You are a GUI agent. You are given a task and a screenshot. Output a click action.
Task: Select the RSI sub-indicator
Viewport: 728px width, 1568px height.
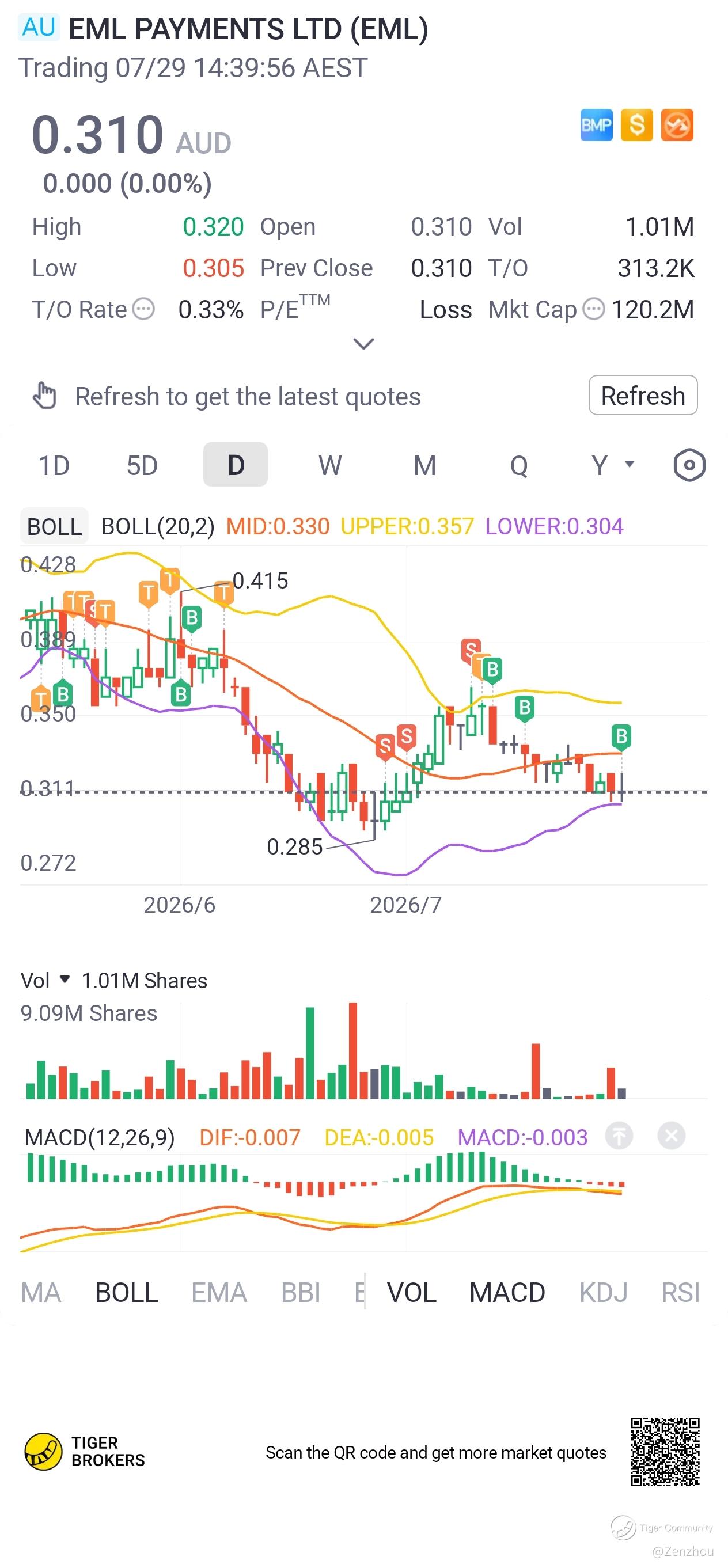click(680, 1292)
